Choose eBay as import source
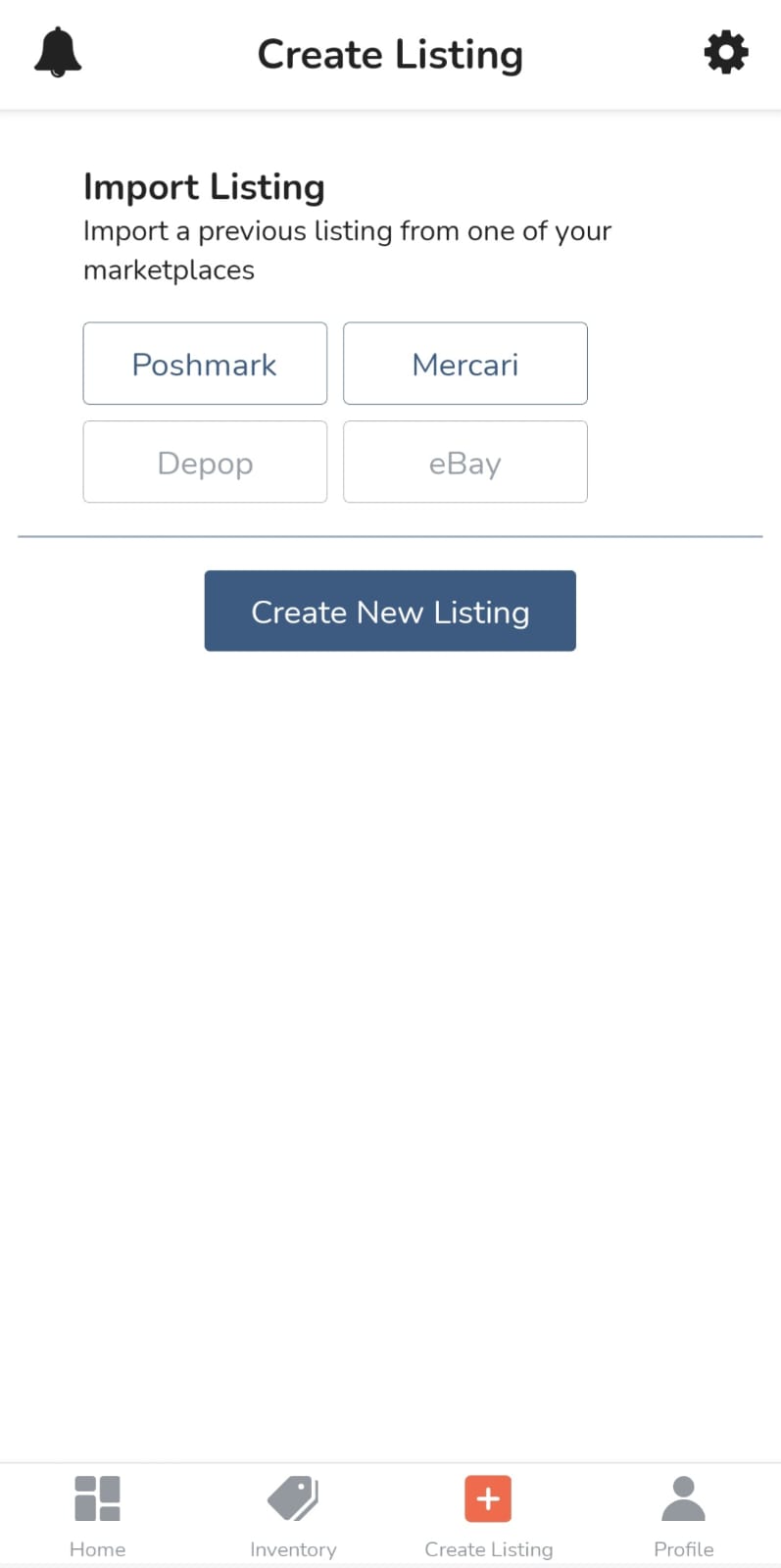This screenshot has width=781, height=1568. [x=465, y=463]
